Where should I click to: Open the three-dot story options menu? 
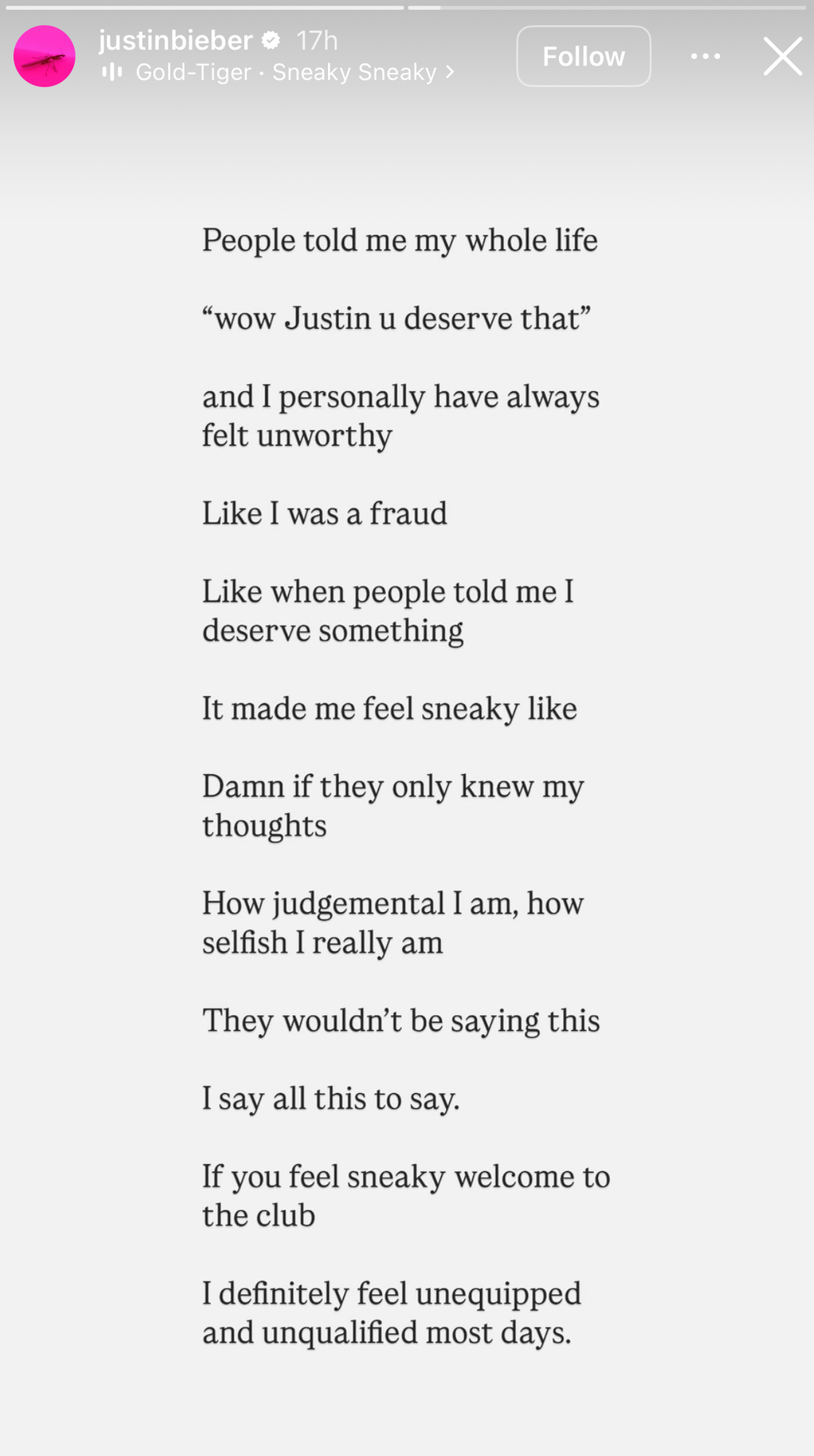click(x=705, y=56)
